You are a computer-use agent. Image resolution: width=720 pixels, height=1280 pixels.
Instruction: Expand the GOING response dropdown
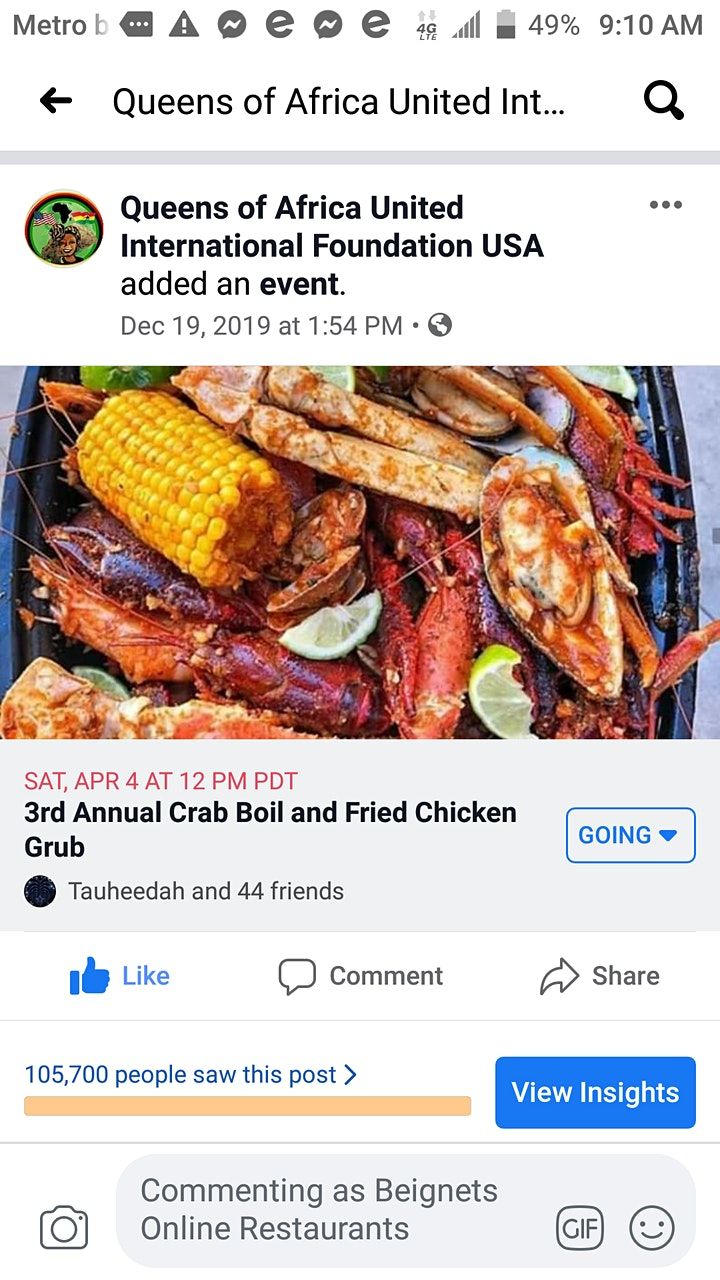coord(630,835)
